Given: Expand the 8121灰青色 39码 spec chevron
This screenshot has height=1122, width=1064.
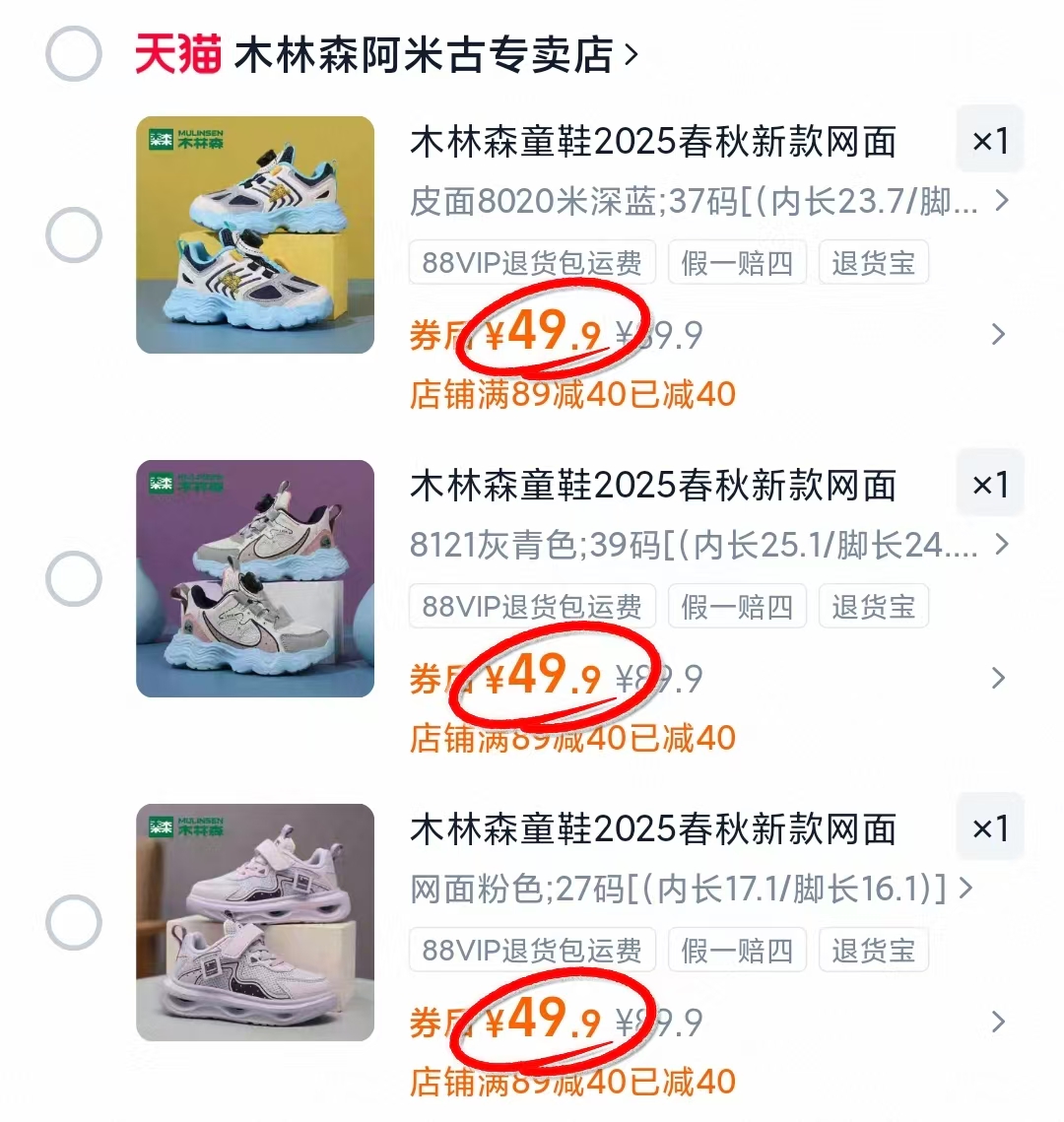Looking at the screenshot, I should click(1002, 545).
